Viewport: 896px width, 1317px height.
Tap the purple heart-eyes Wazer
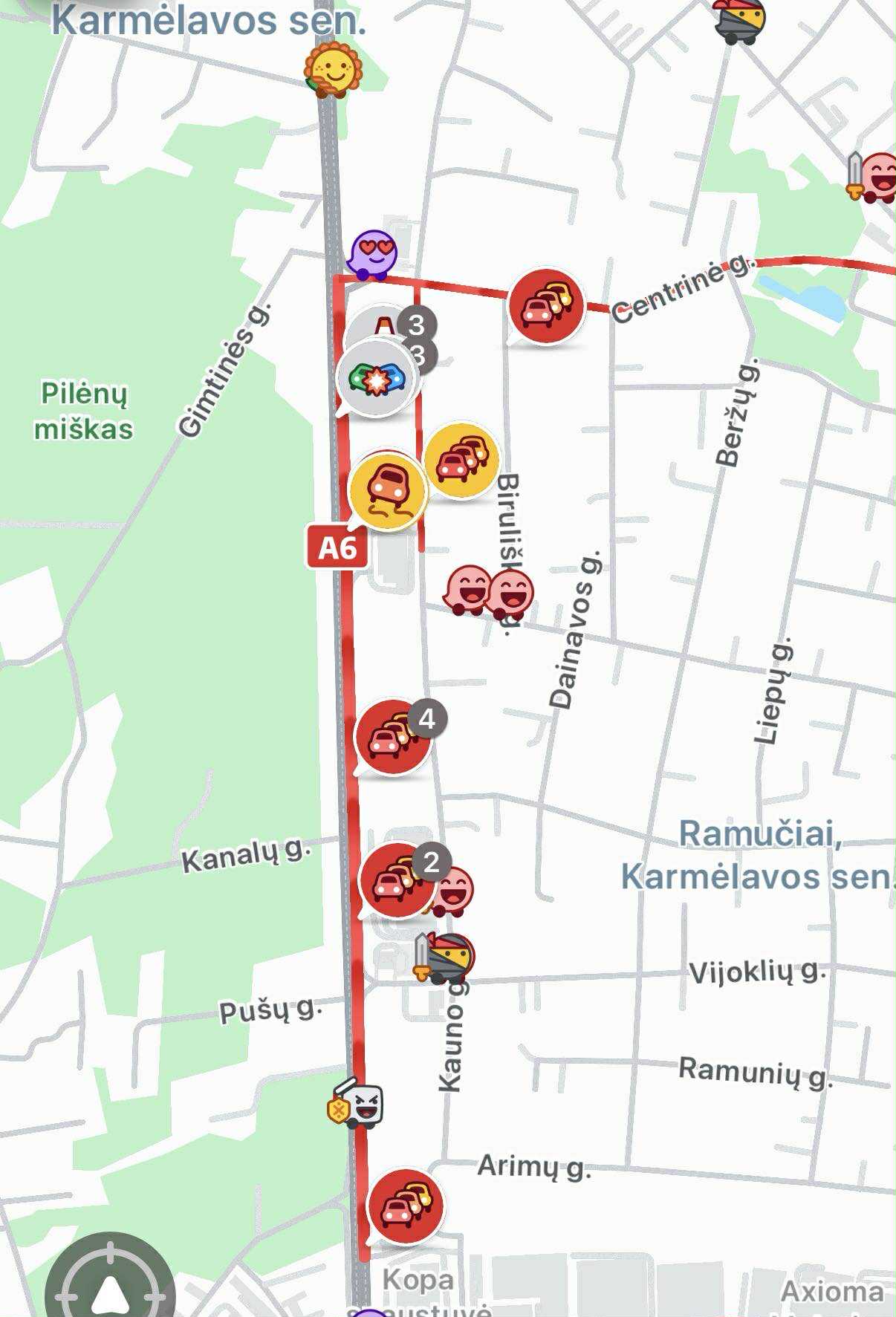click(x=372, y=255)
